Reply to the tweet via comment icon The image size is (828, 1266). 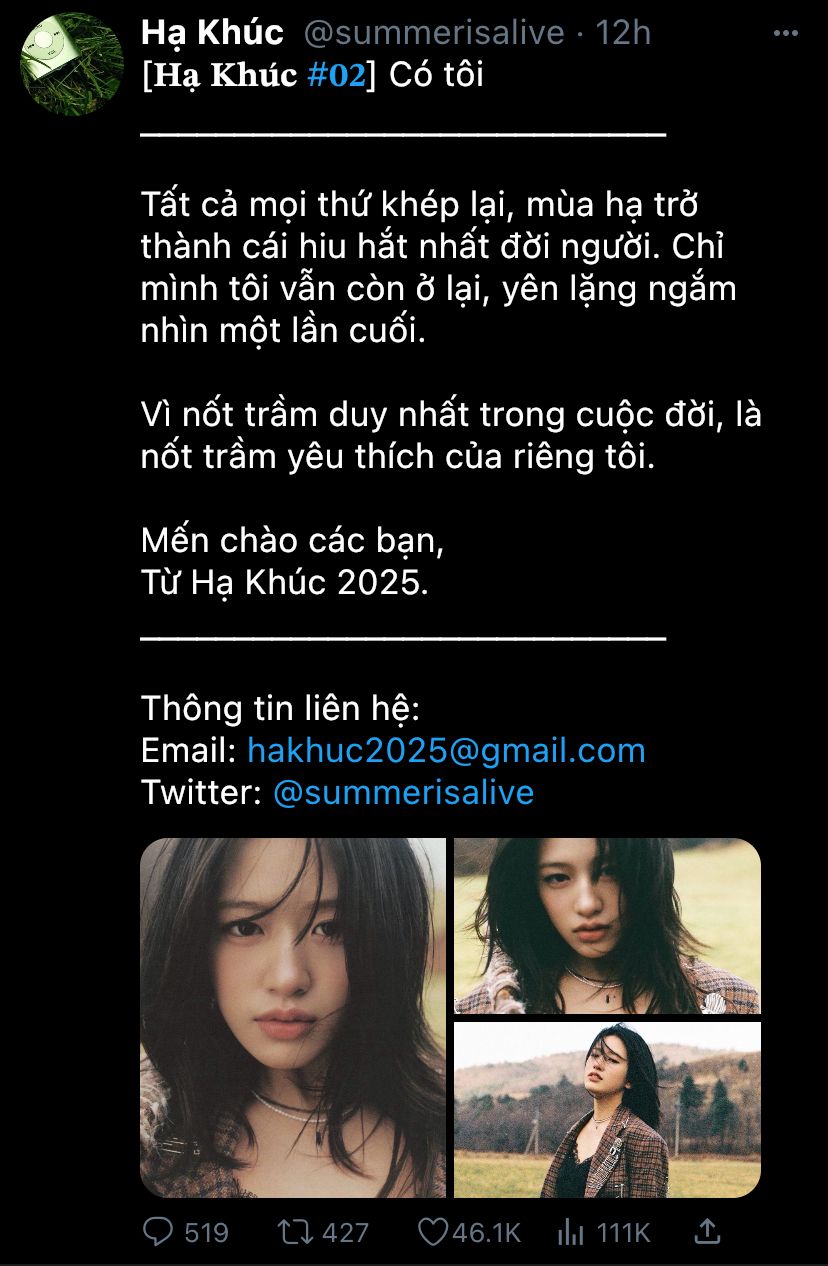(158, 1232)
